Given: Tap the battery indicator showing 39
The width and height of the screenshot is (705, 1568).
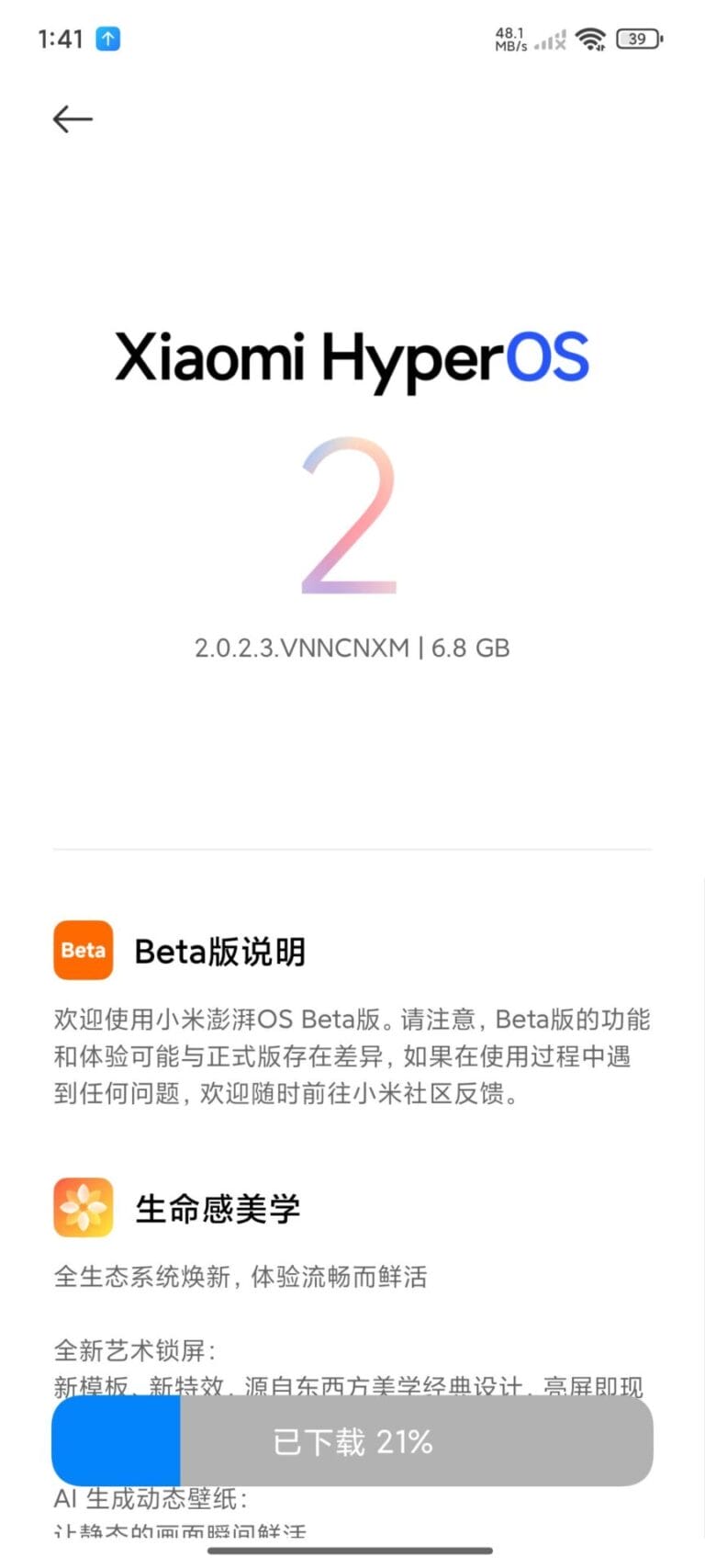Looking at the screenshot, I should (639, 39).
